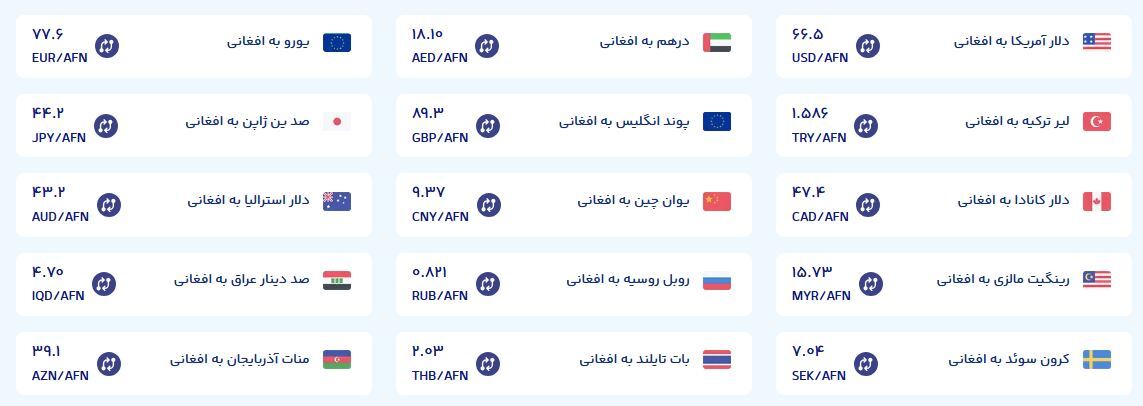The height and width of the screenshot is (406, 1143).
Task: Tap the swap icon on CAD/AFN
Action: point(867,205)
